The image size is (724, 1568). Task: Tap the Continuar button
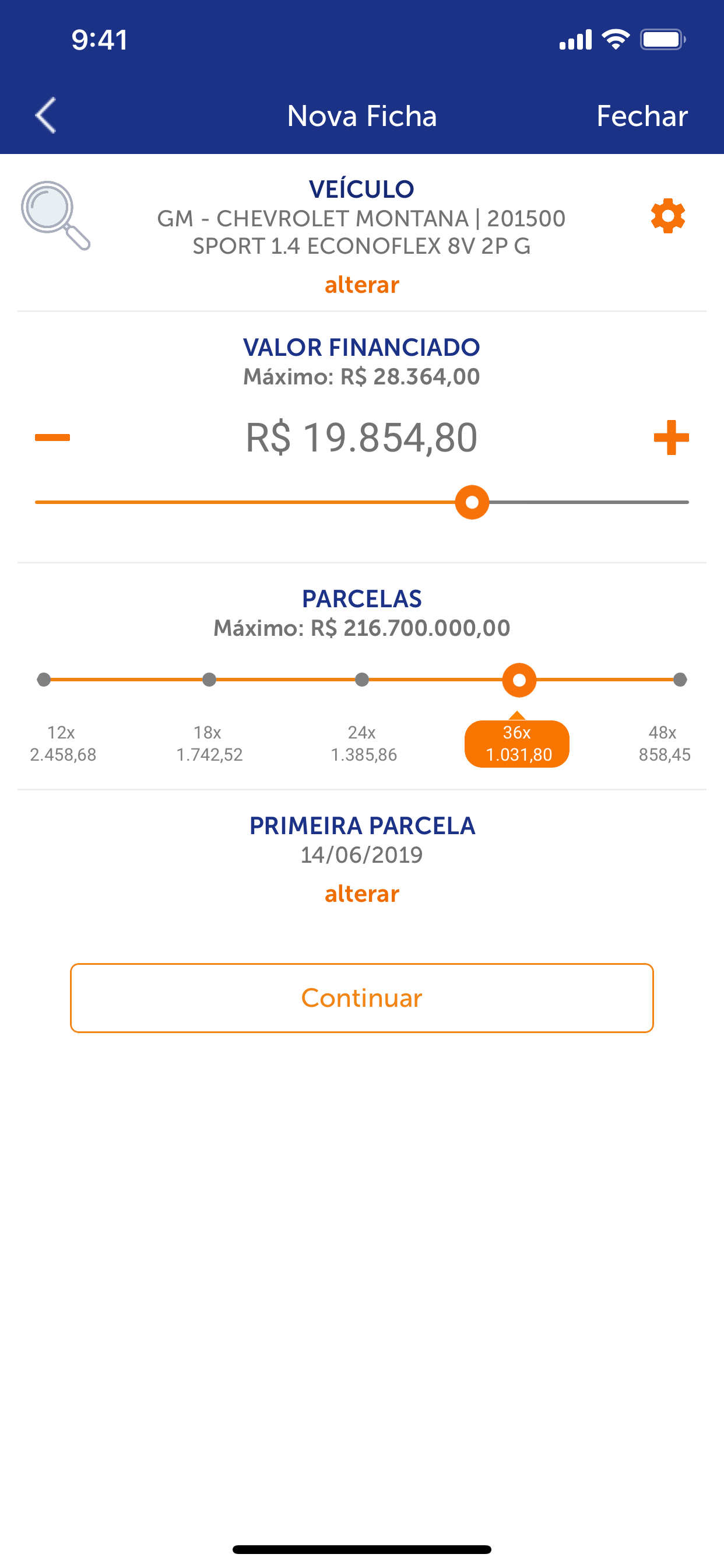362,998
